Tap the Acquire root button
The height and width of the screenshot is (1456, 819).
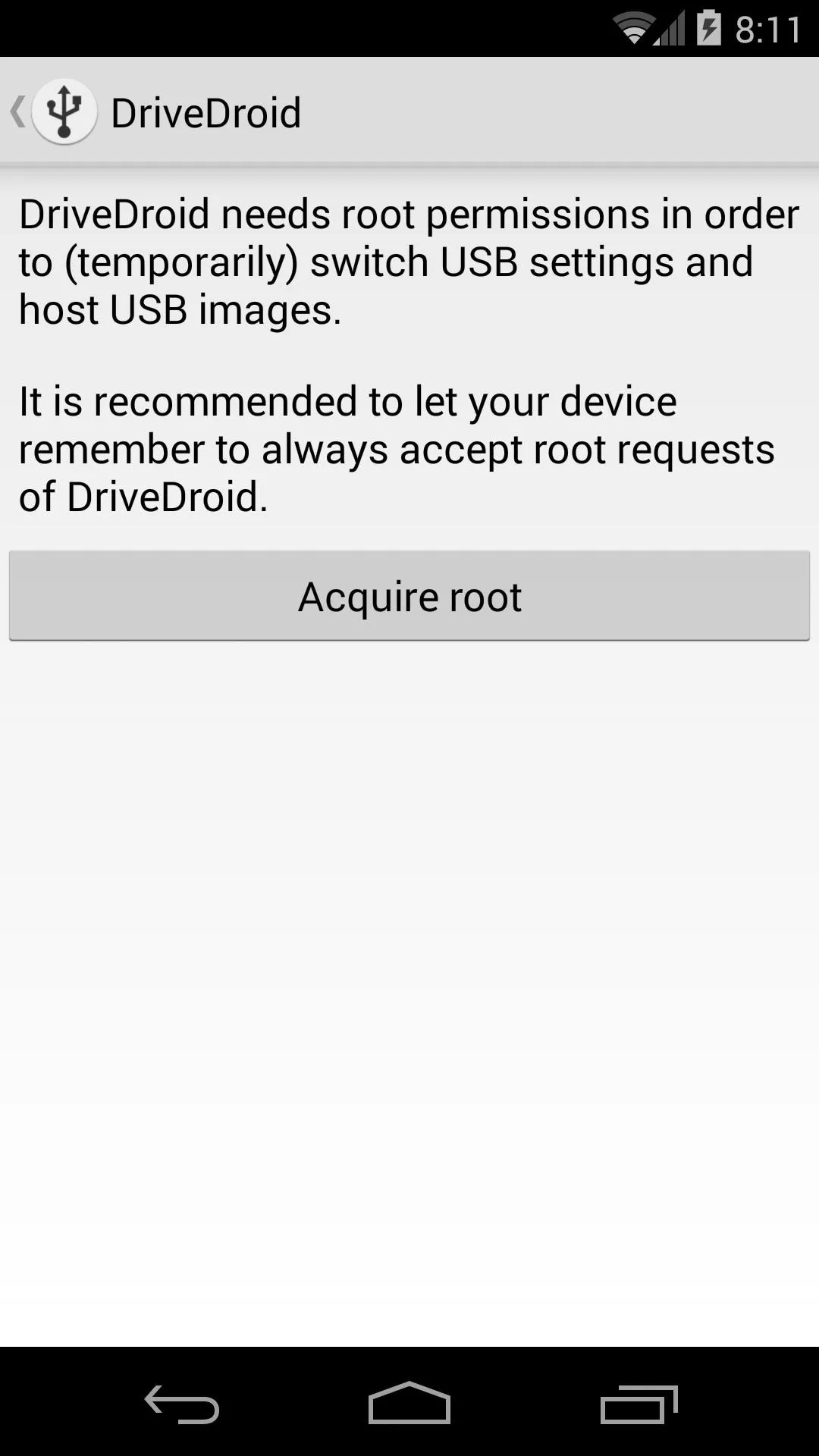pyautogui.click(x=409, y=596)
